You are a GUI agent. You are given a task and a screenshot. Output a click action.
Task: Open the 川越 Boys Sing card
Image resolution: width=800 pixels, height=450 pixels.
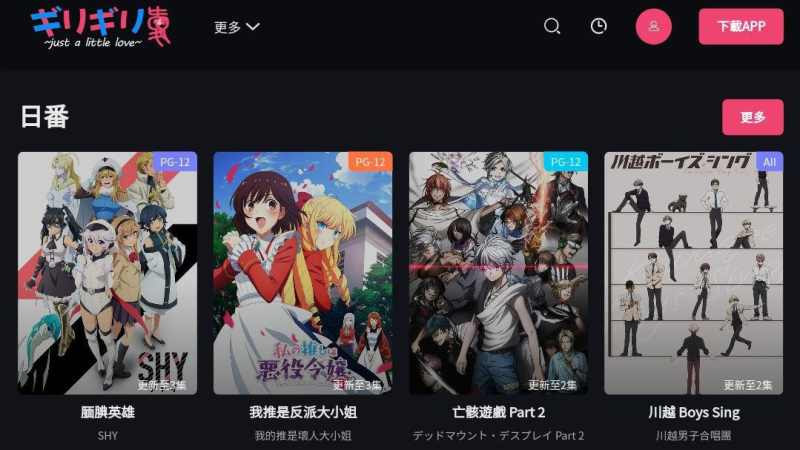tap(693, 273)
